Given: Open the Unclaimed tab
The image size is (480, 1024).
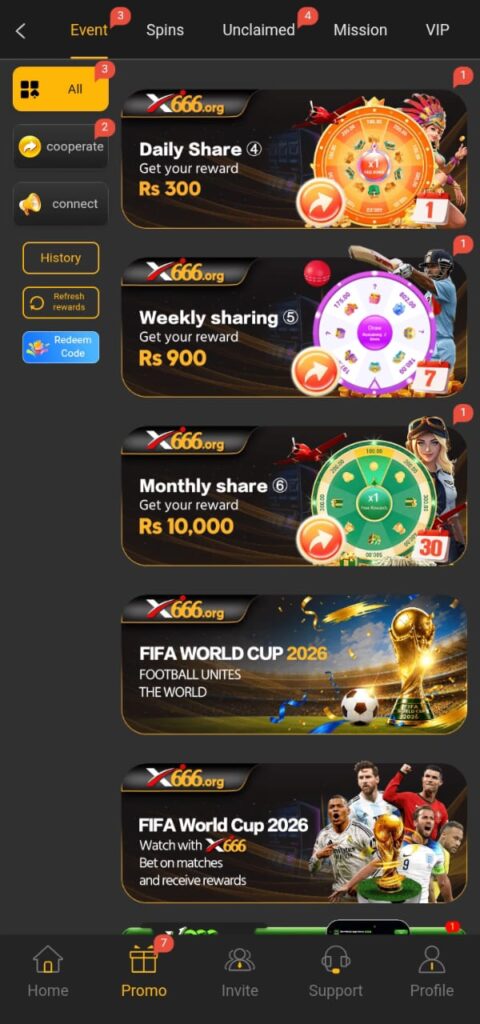Looking at the screenshot, I should (259, 30).
